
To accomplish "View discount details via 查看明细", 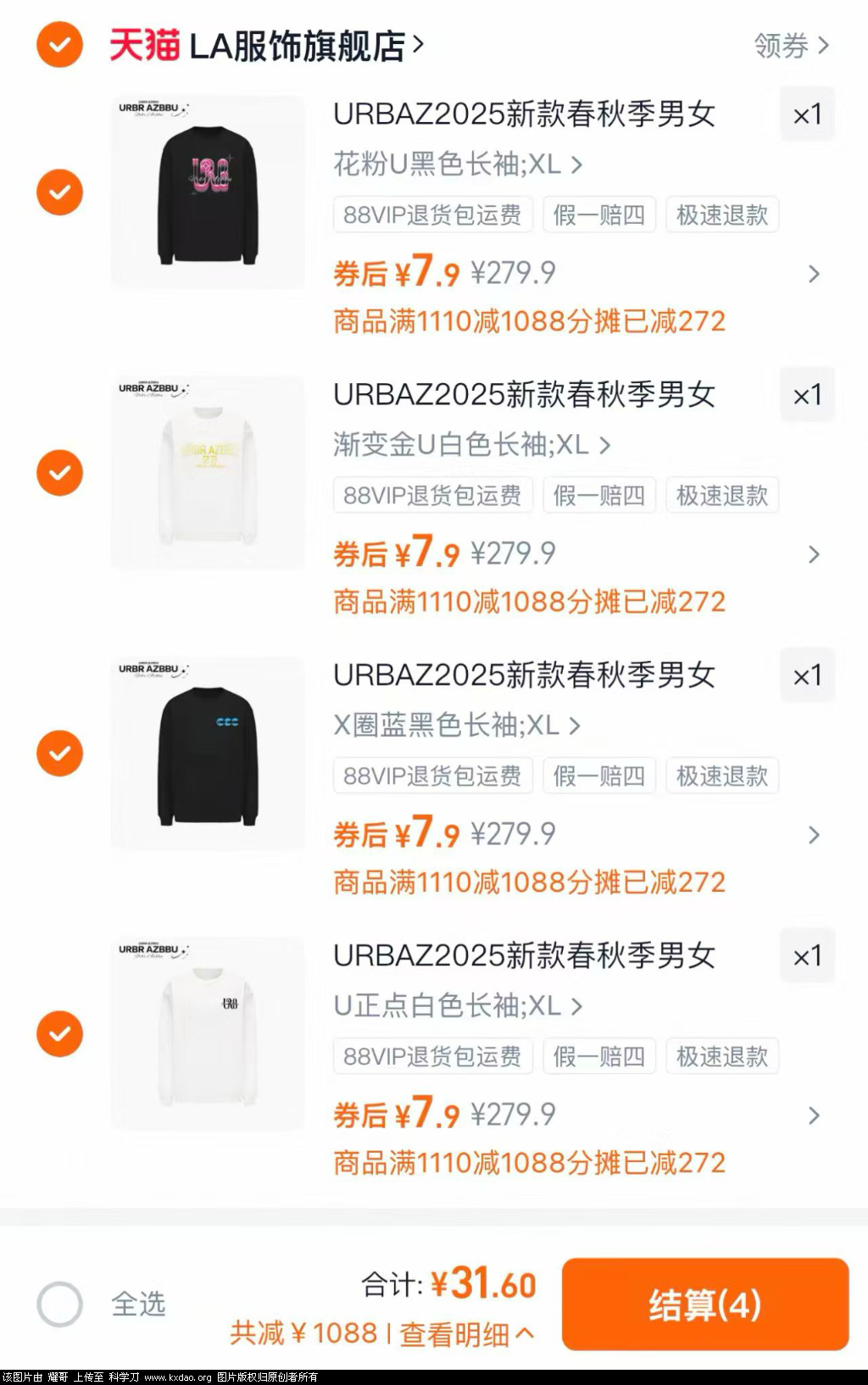I will pos(466,1334).
